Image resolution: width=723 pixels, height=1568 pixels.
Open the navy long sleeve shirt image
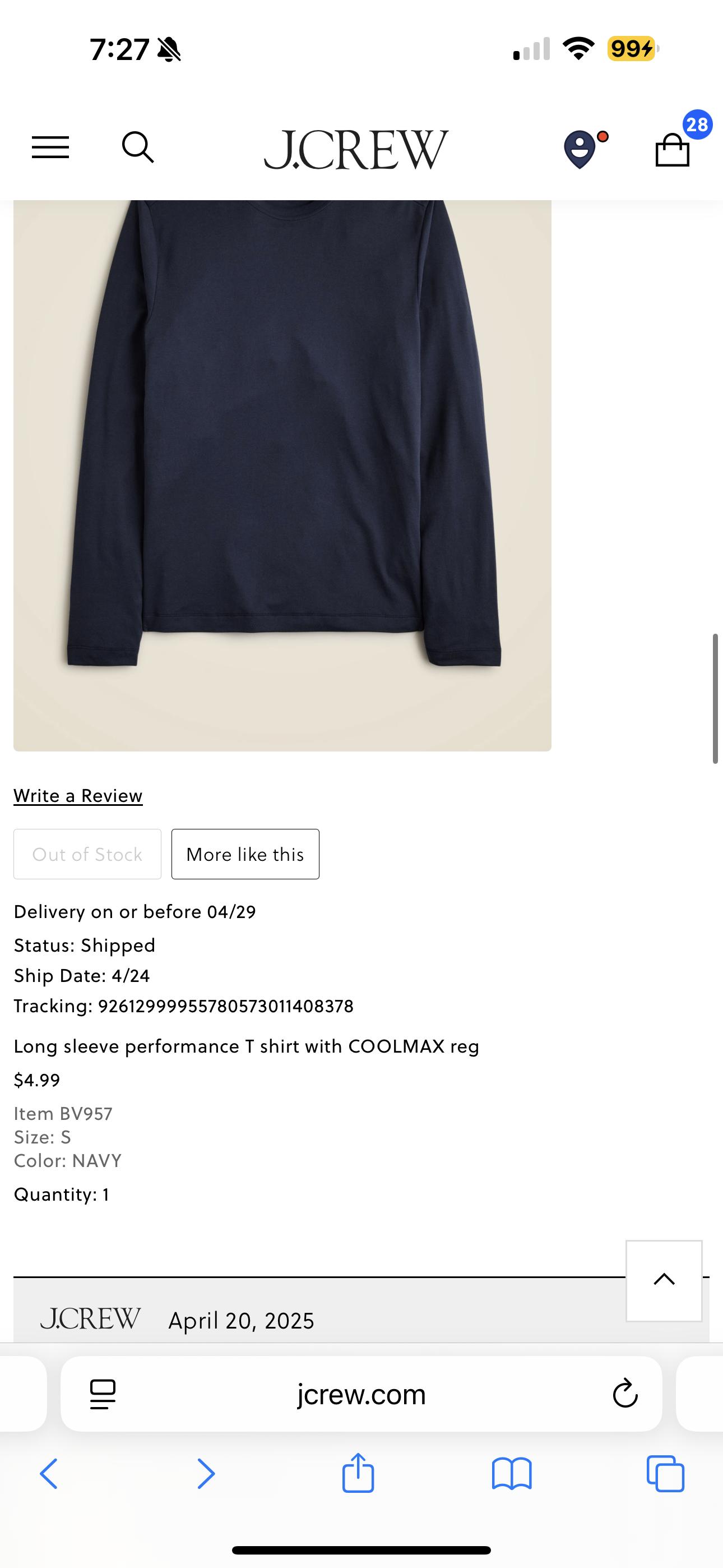282,475
